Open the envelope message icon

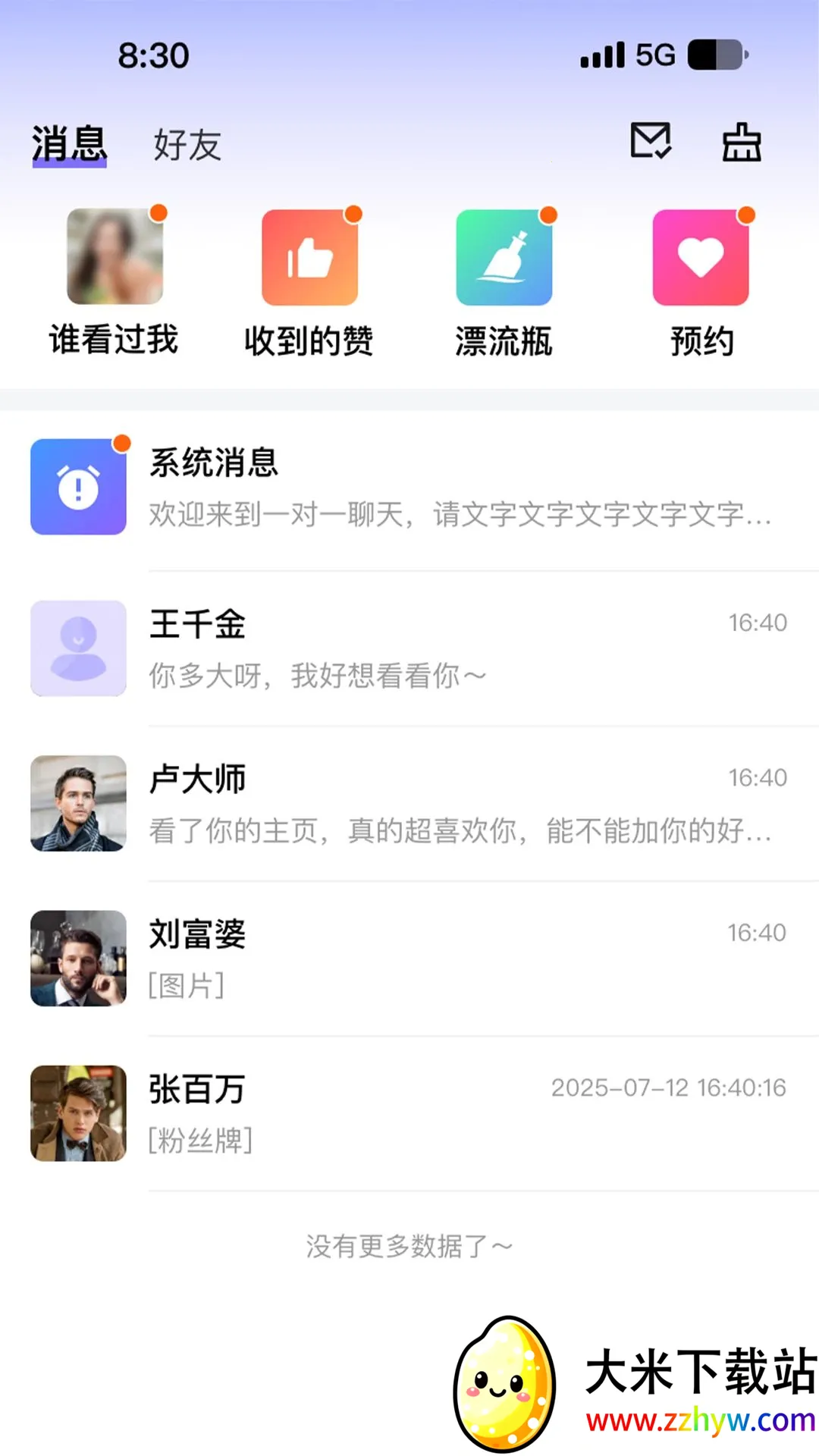click(x=651, y=141)
